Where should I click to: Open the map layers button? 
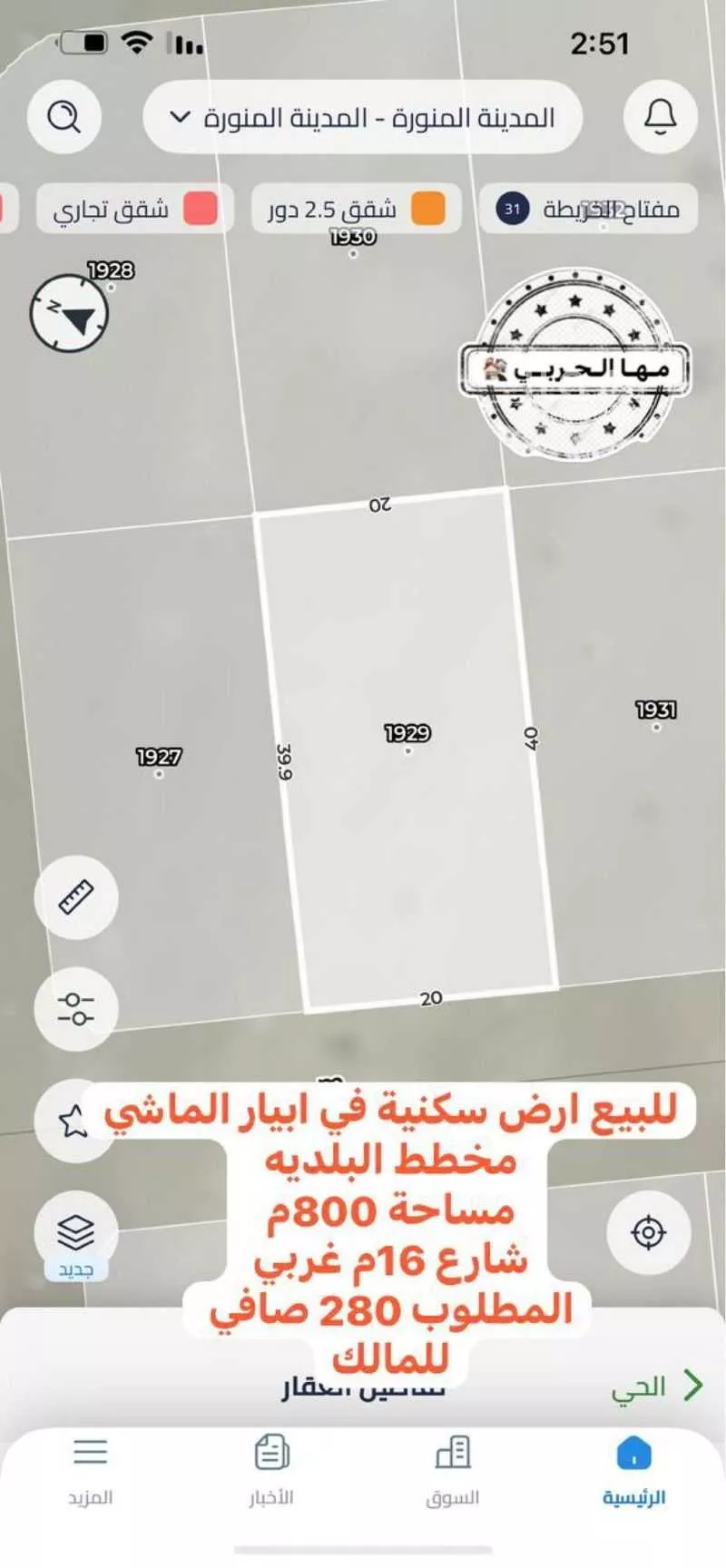pos(76,1232)
